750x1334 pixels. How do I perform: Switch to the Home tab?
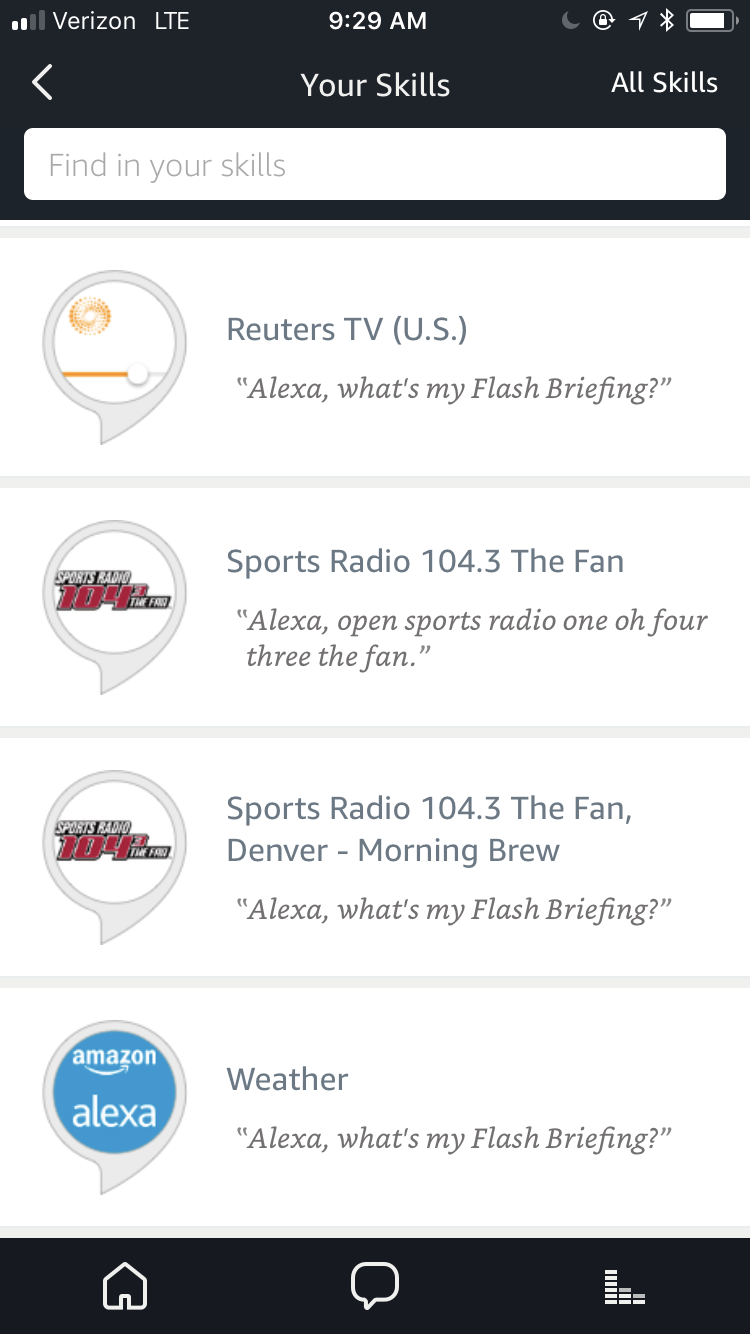[125, 1286]
